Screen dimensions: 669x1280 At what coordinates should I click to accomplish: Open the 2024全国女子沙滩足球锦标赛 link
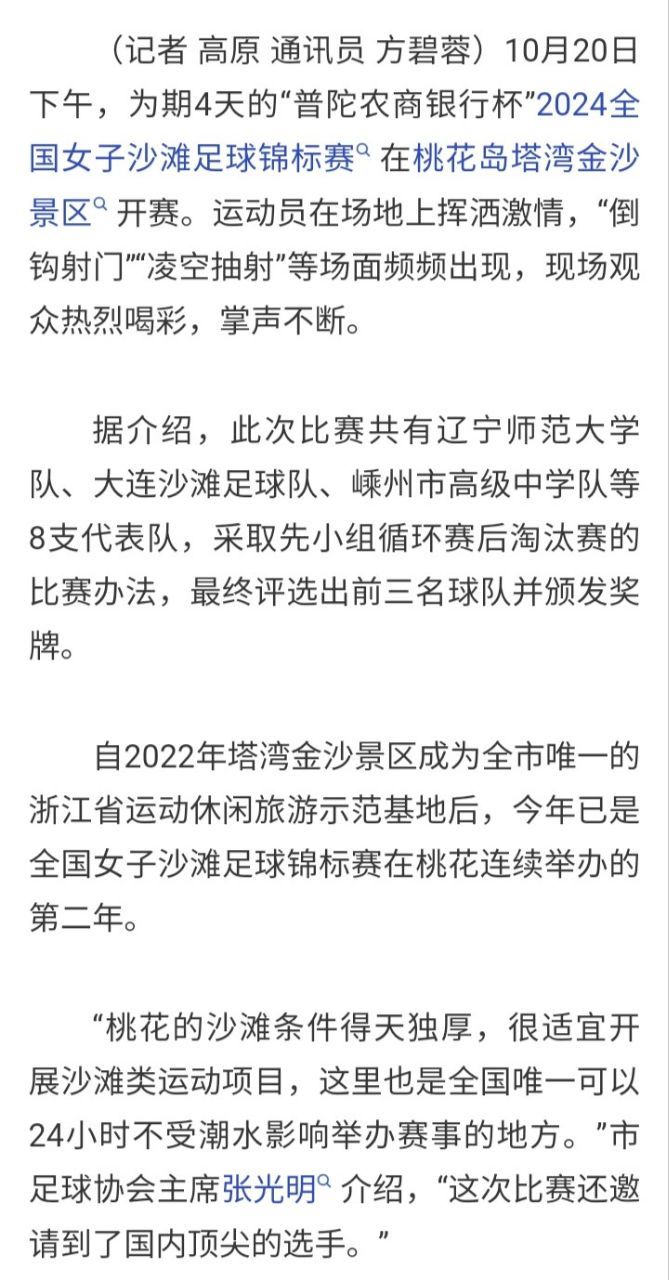click(199, 158)
